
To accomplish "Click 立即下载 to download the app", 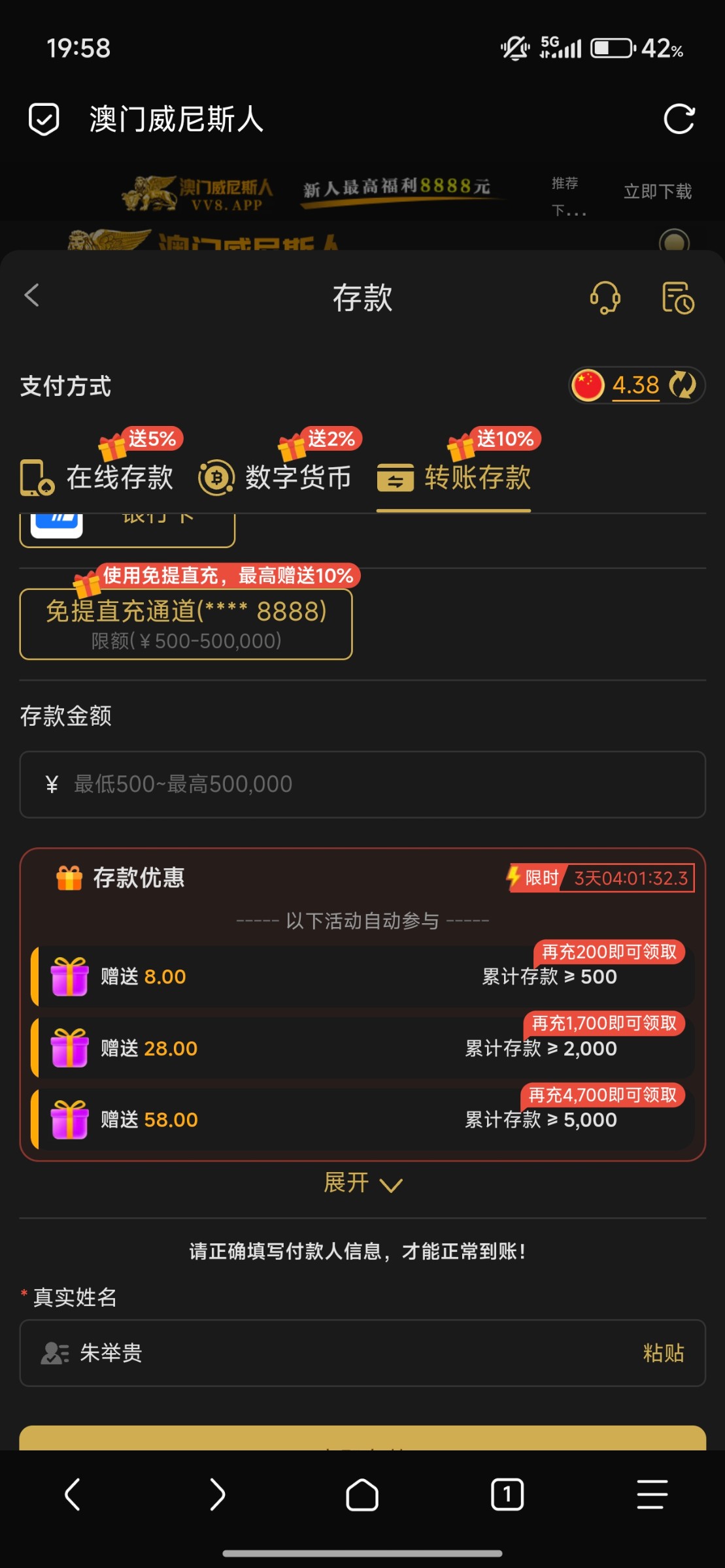I will (x=658, y=191).
